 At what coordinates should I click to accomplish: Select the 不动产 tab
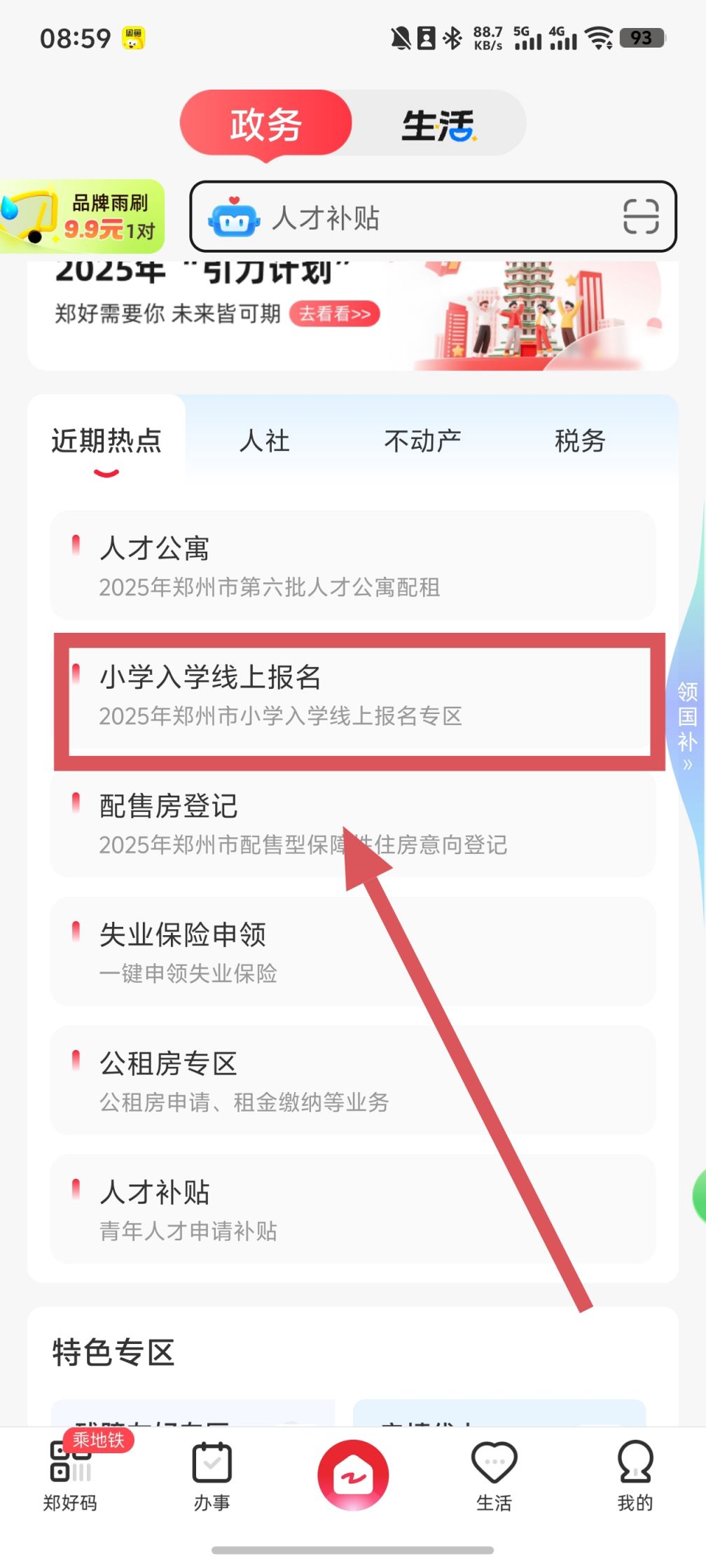click(x=422, y=441)
